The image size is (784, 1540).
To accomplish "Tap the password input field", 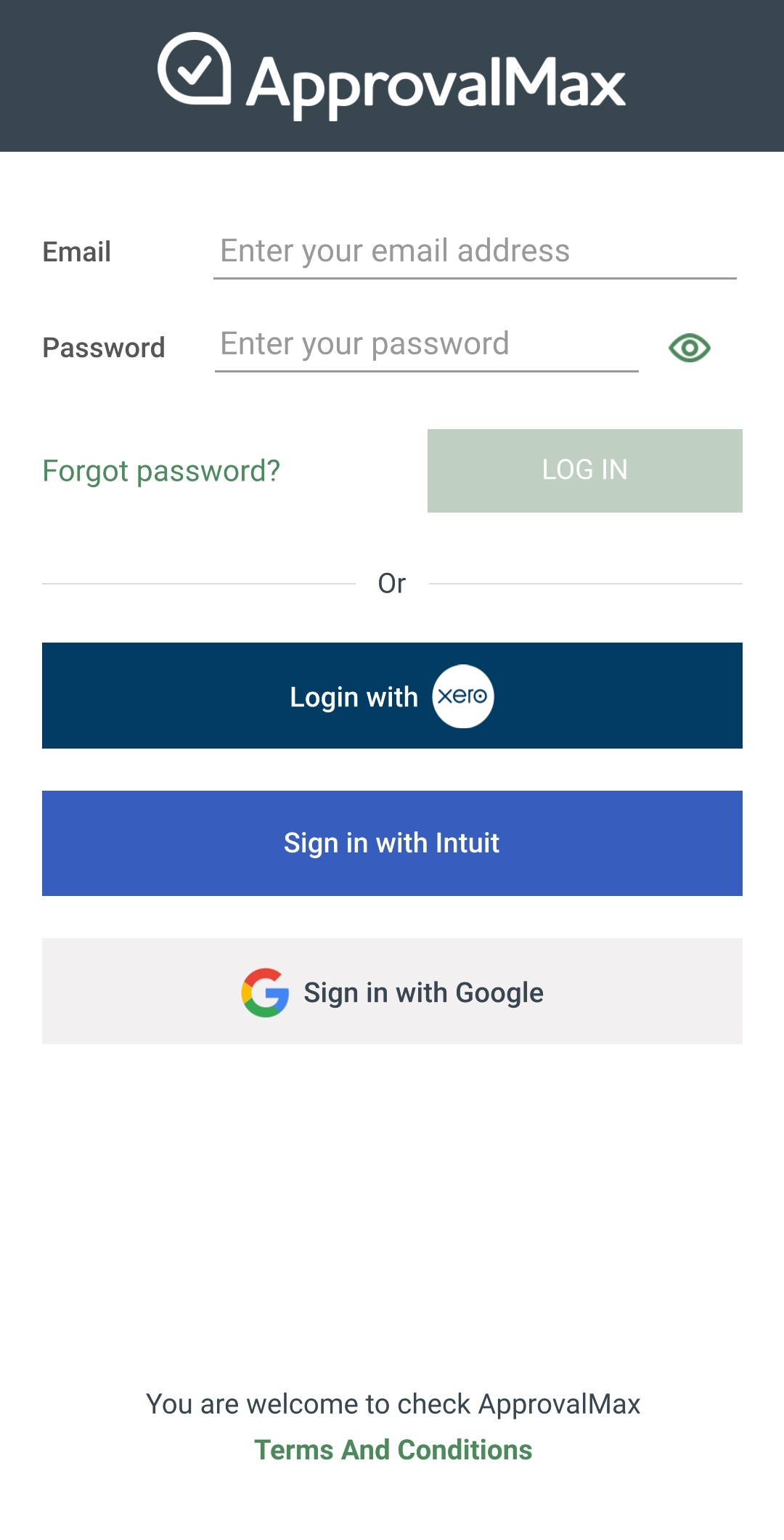I will coord(427,344).
